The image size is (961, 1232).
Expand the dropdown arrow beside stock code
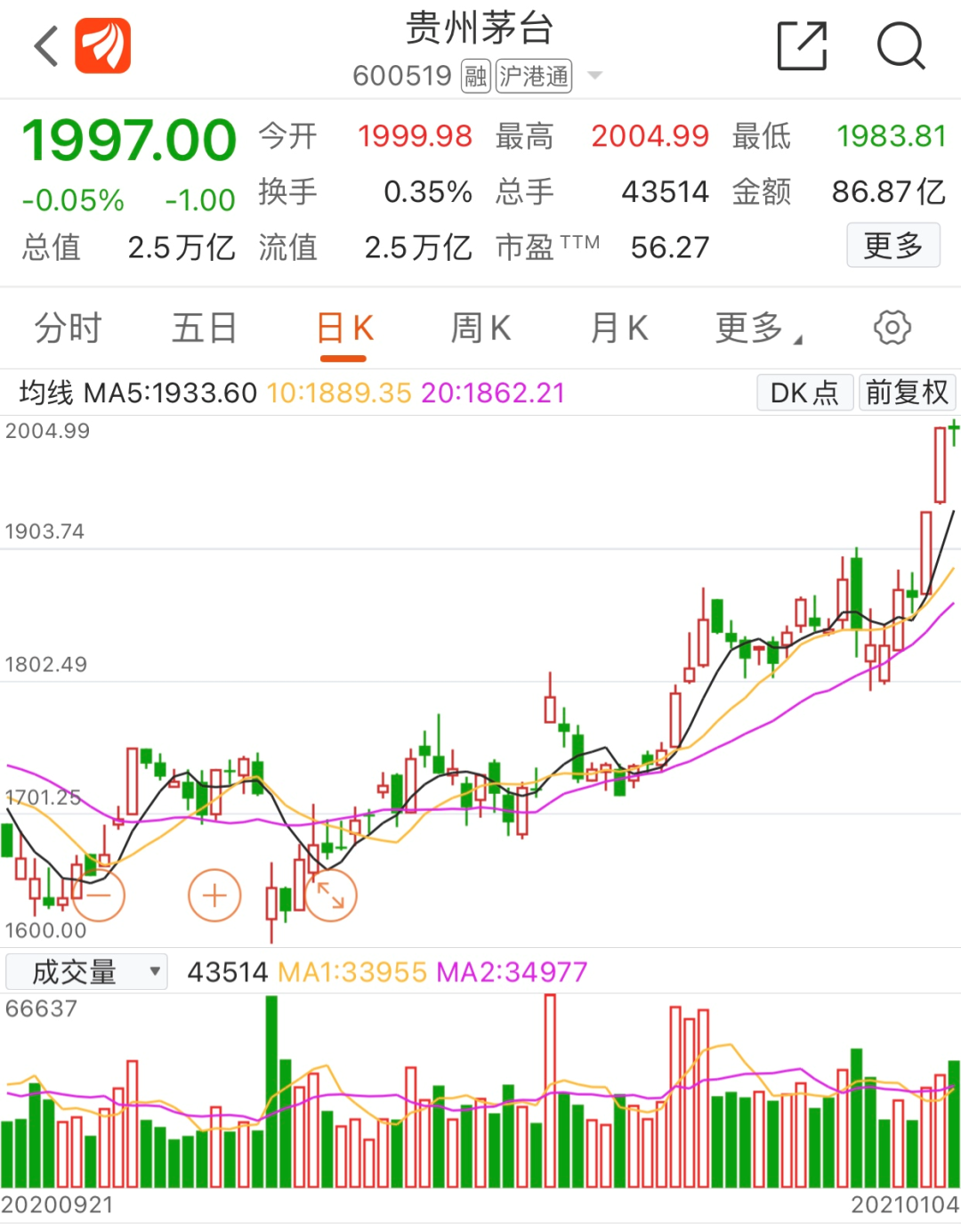point(595,76)
